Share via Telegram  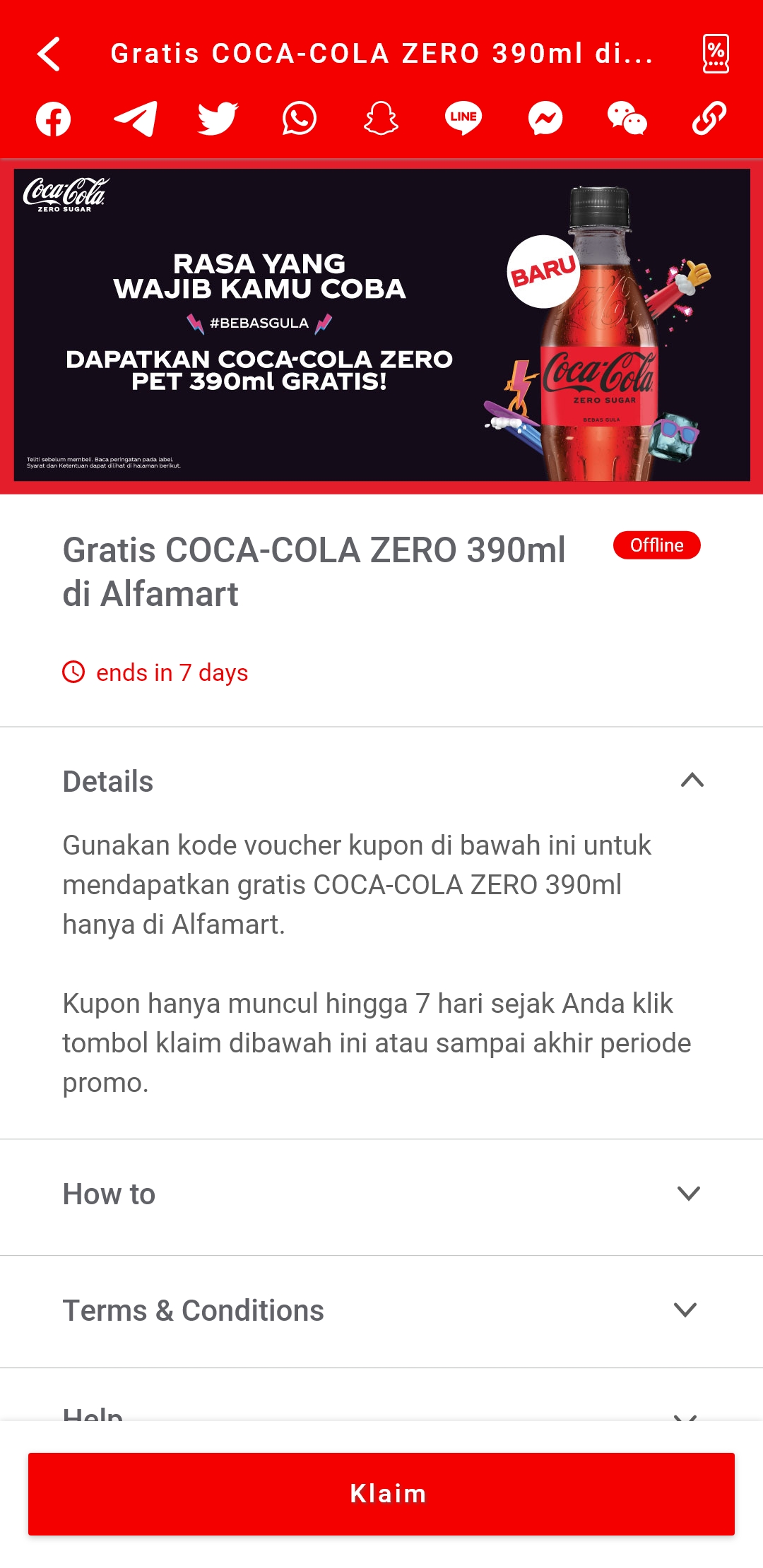[x=136, y=119]
